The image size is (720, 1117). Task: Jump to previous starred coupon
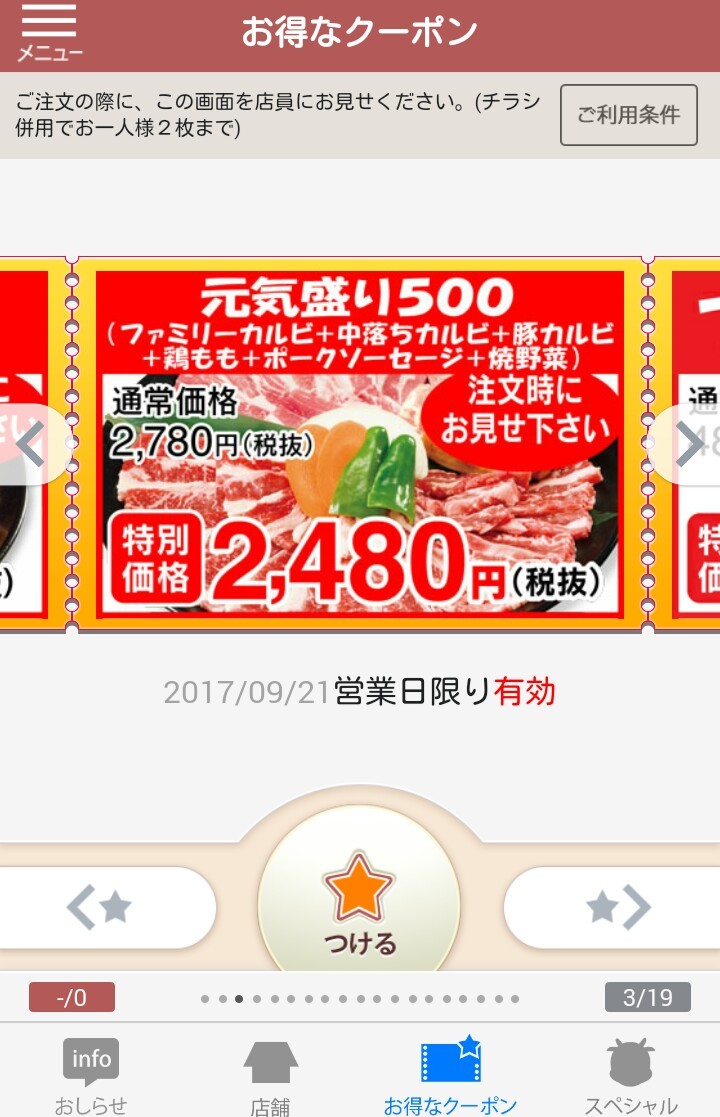click(x=100, y=908)
